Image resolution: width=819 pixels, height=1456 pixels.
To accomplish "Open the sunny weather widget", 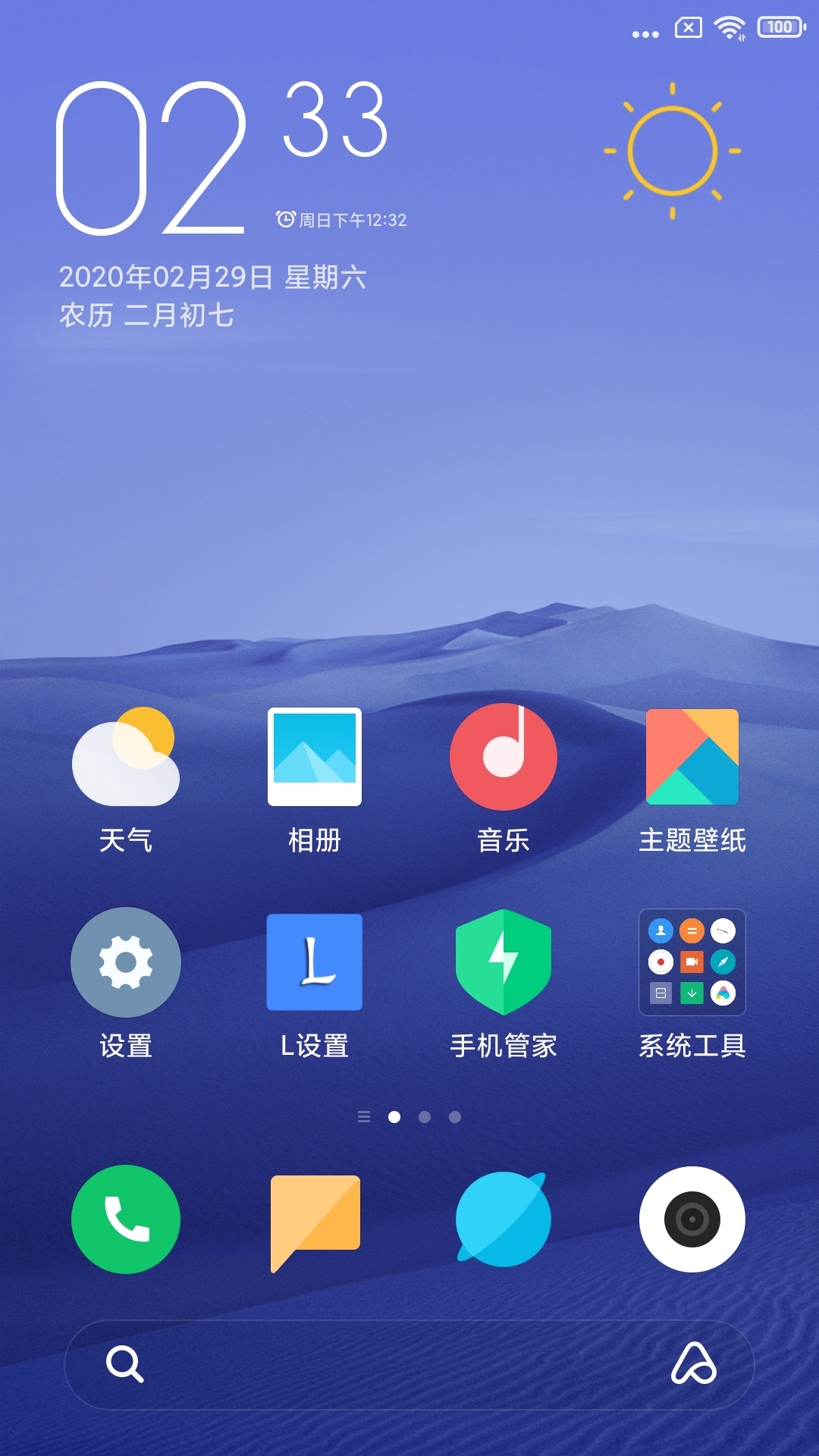I will pyautogui.click(x=673, y=151).
